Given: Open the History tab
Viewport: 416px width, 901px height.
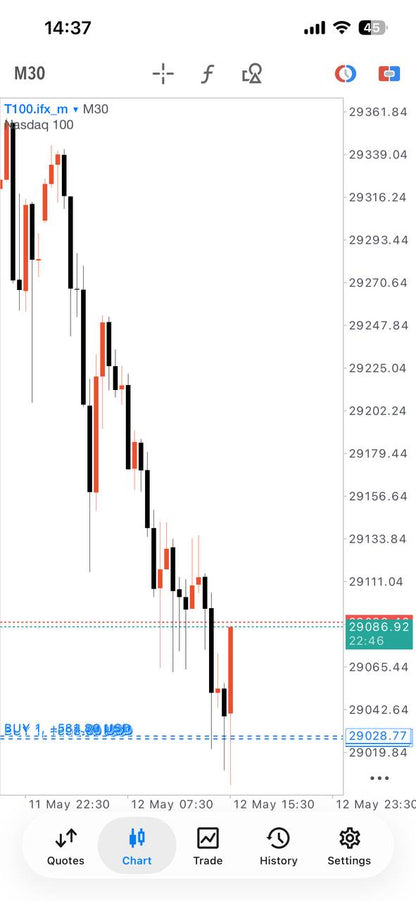Looking at the screenshot, I should (x=278, y=847).
